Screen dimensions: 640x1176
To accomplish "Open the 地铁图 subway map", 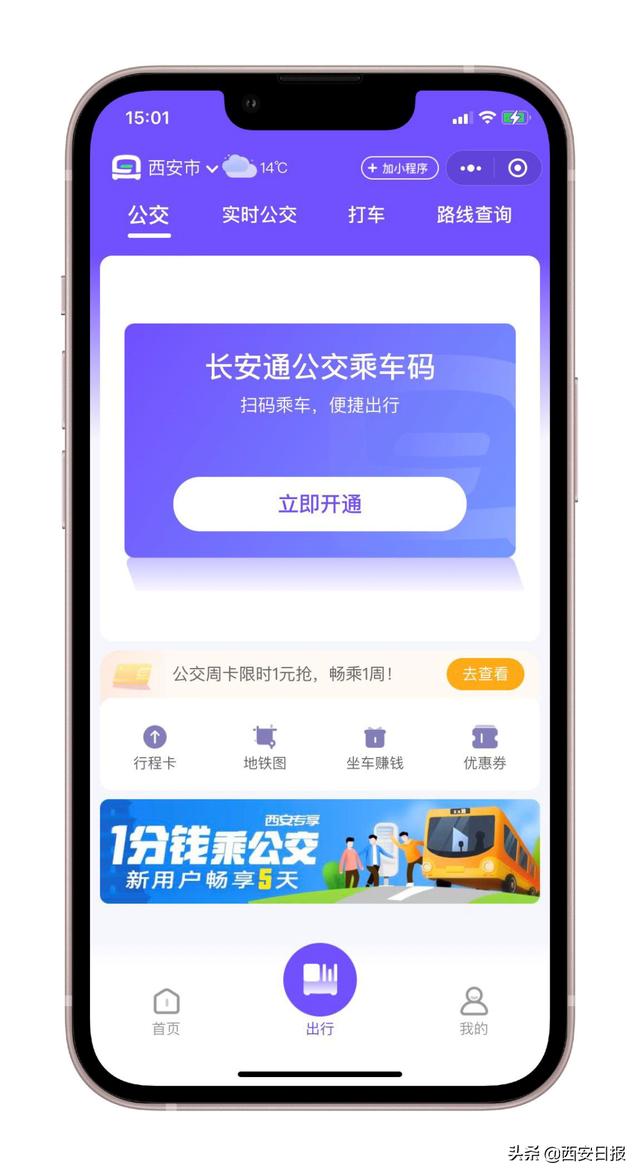I will click(265, 748).
